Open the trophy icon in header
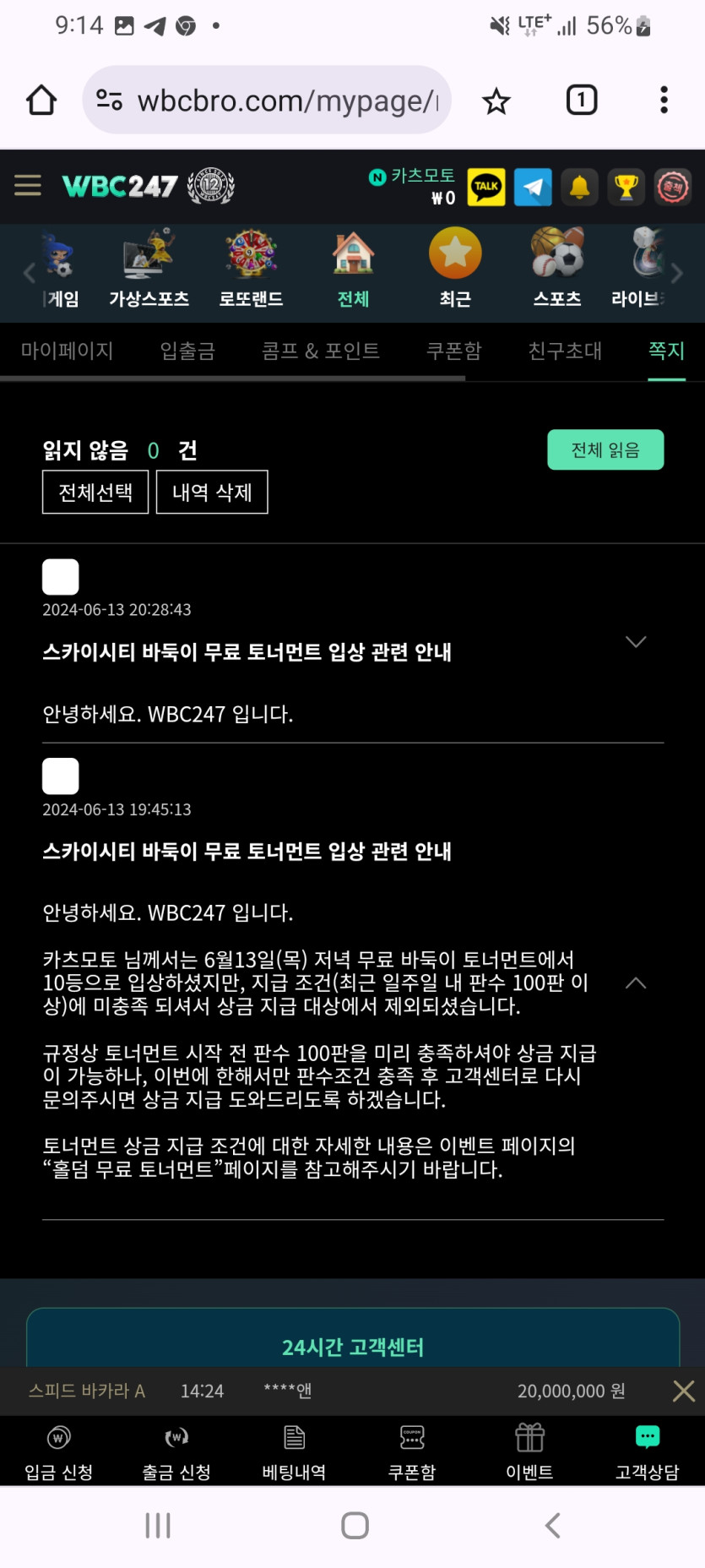This screenshot has height=1568, width=705. 626,187
